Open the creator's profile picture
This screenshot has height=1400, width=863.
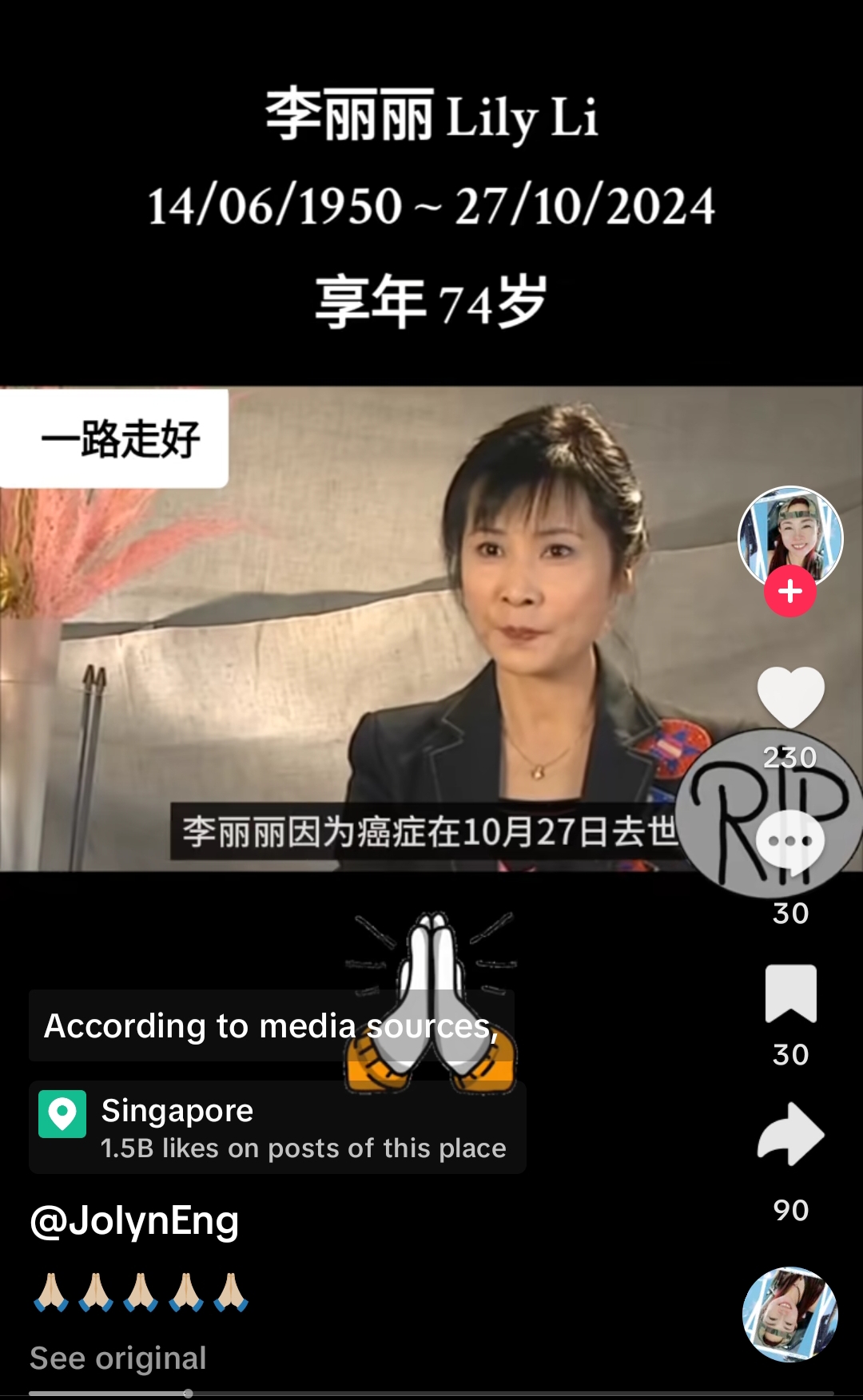(789, 537)
